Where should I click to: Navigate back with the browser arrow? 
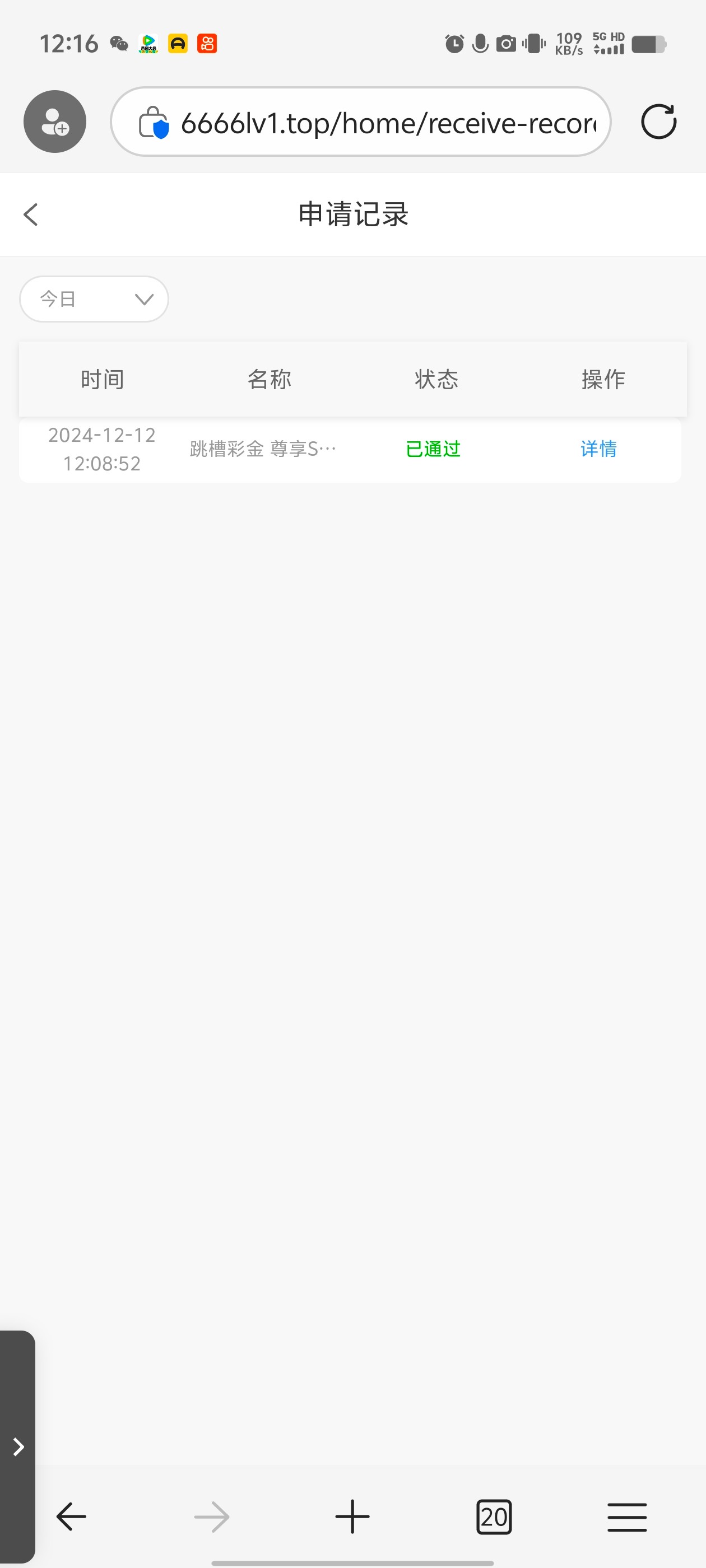pos(71,1516)
